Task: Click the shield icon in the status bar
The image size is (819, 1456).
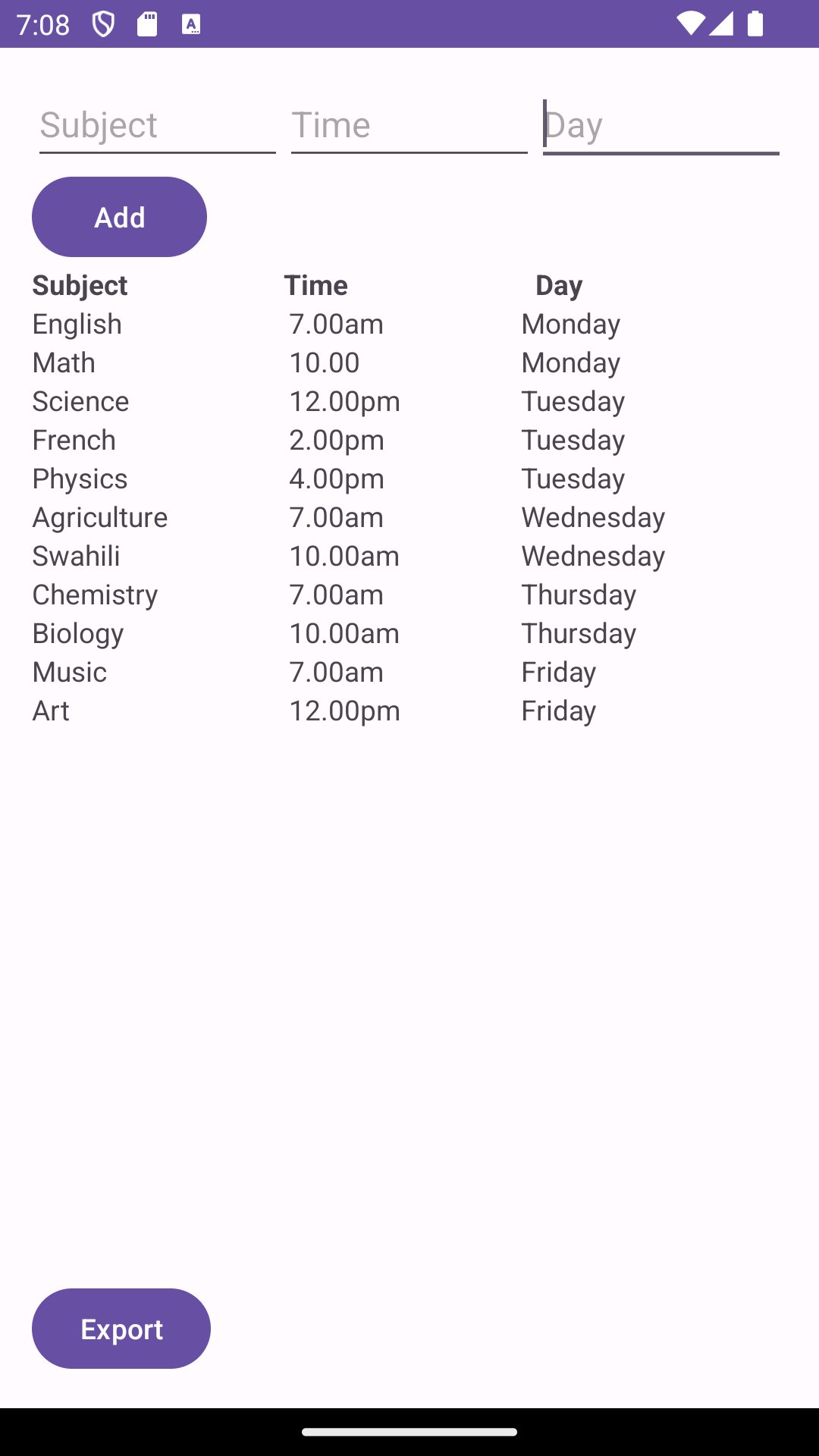Action: pos(104,24)
